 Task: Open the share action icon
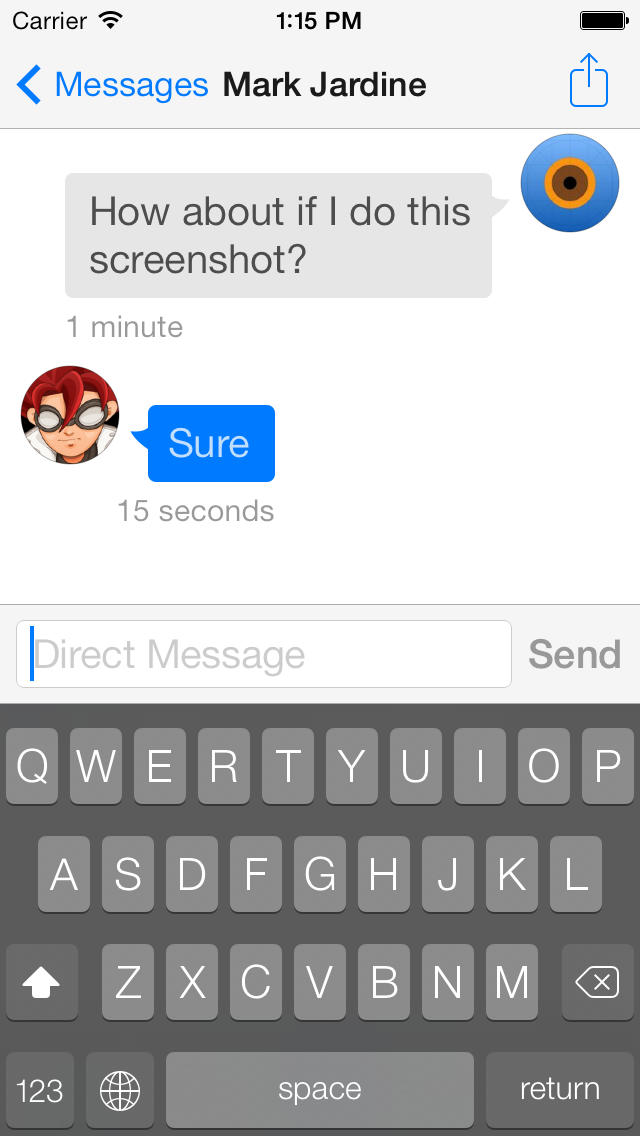(x=588, y=81)
